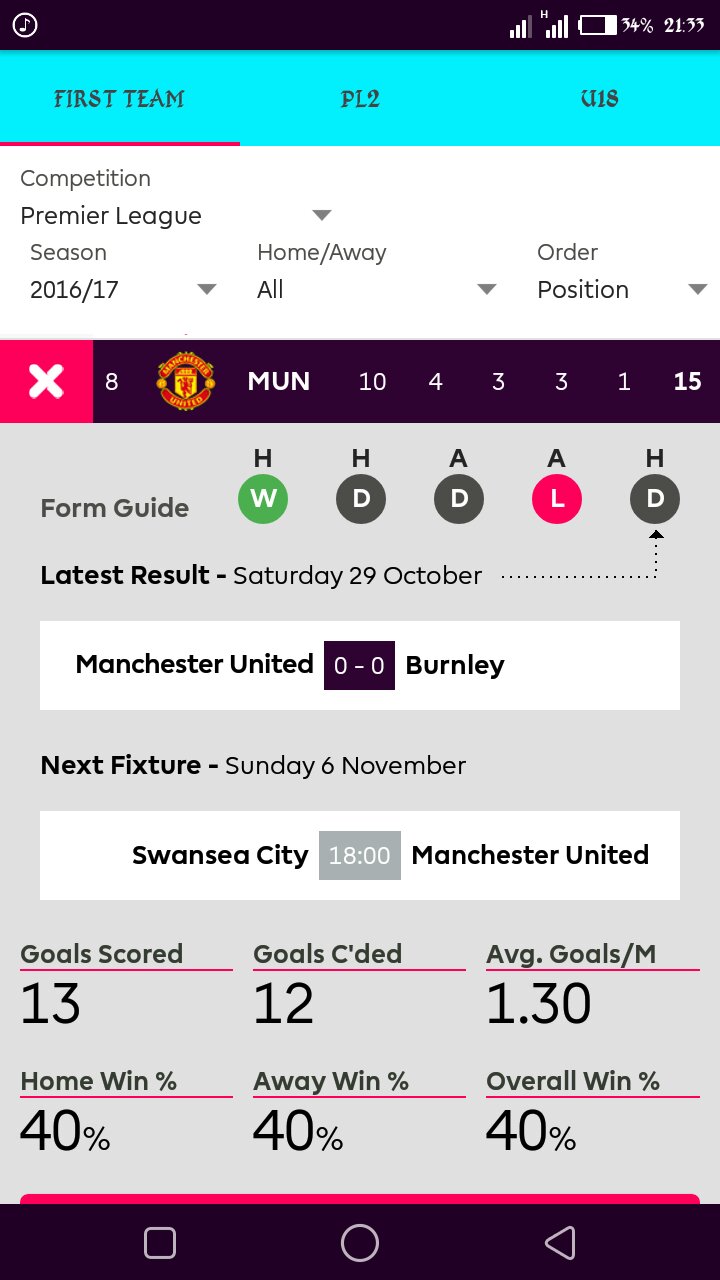Choose a different season from 2016/17
The image size is (720, 1280).
click(x=122, y=290)
